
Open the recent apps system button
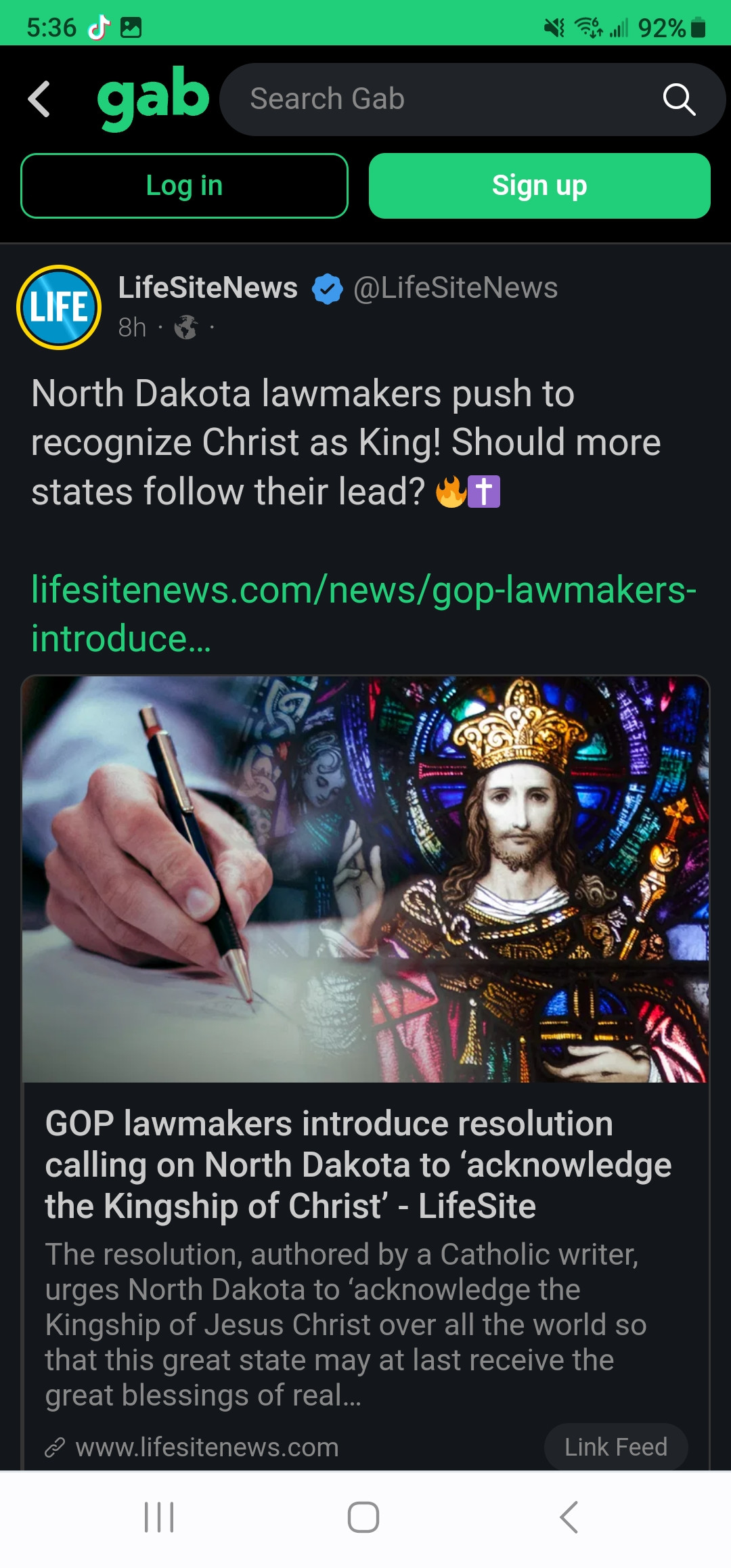[x=159, y=1517]
